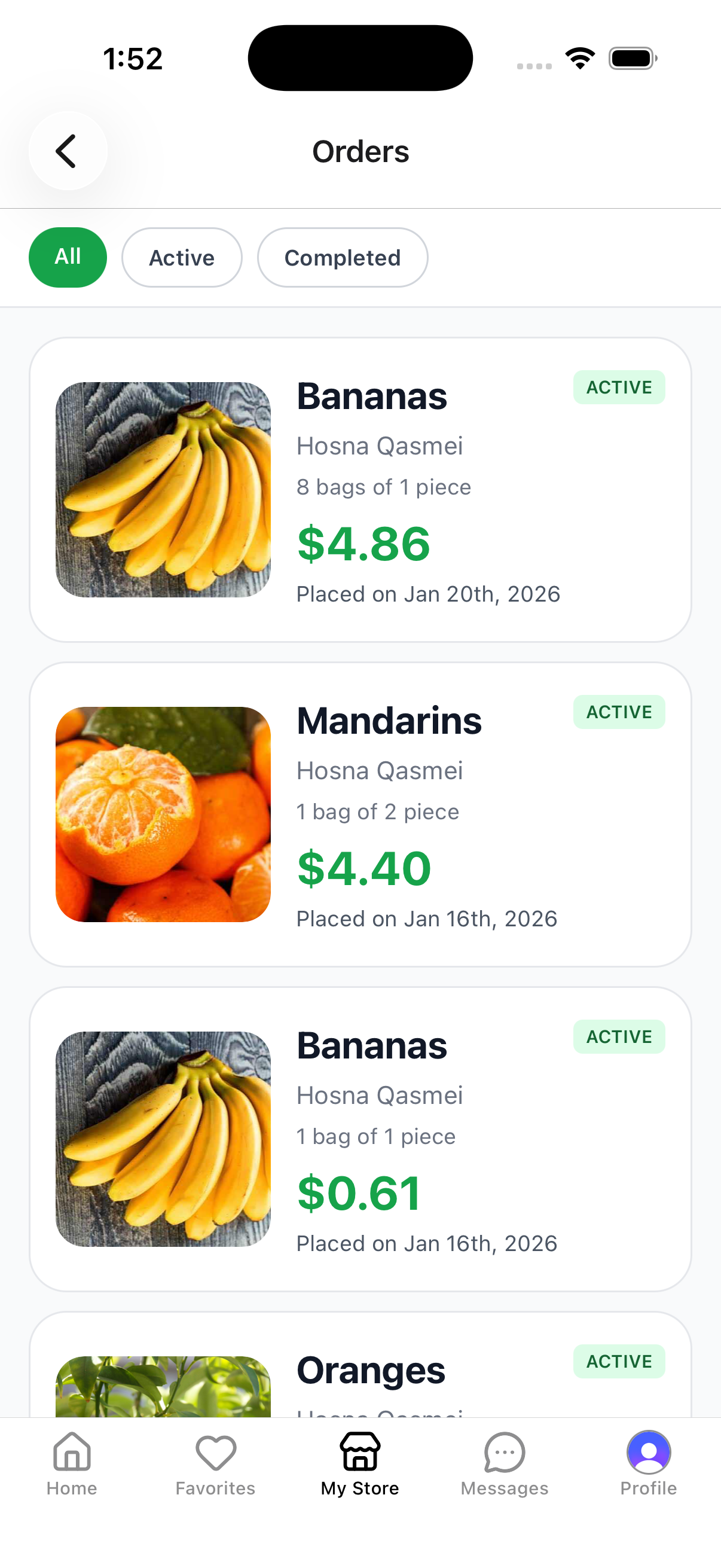721x1568 pixels.
Task: Tap ACTIVE badge on Bananas $4.86 order
Action: tap(619, 386)
